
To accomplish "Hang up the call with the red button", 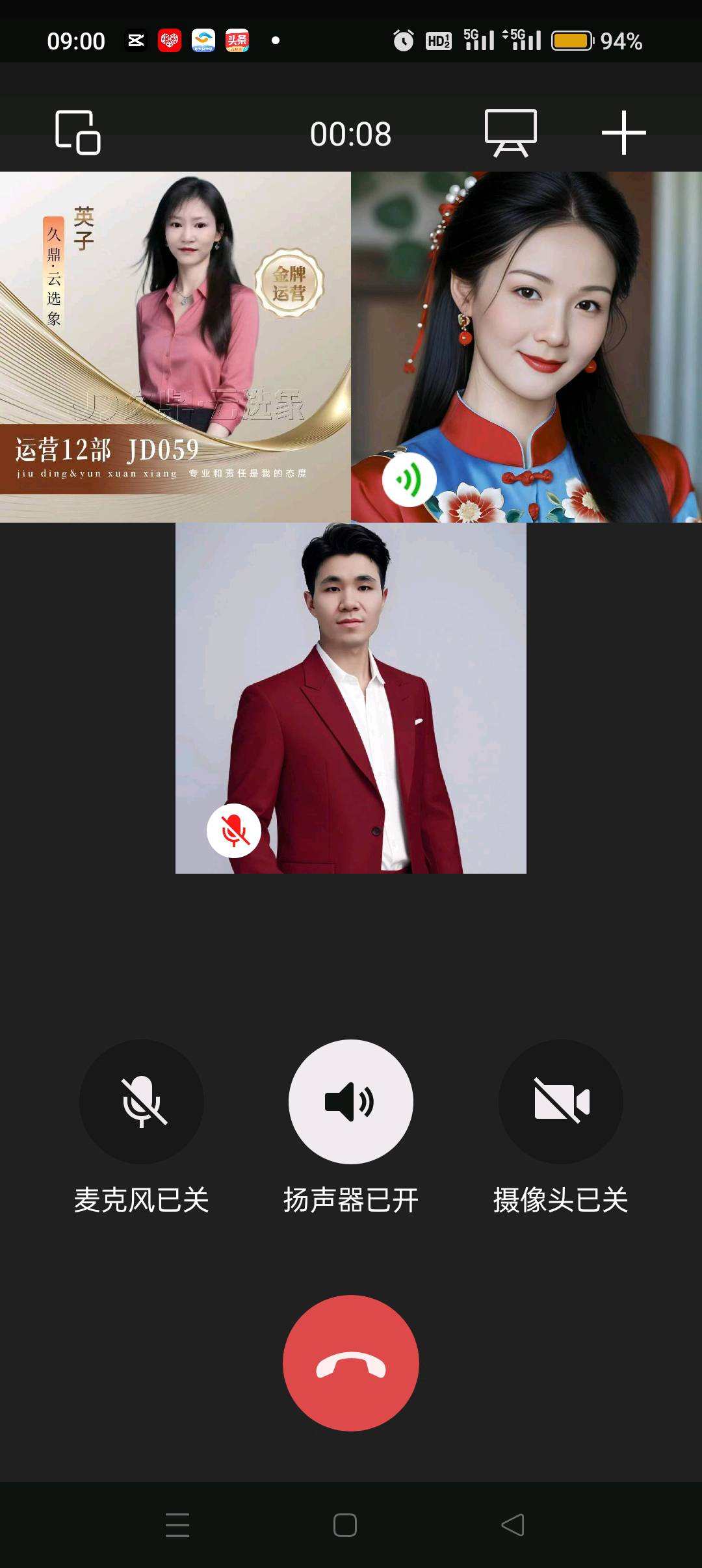I will click(x=351, y=1363).
